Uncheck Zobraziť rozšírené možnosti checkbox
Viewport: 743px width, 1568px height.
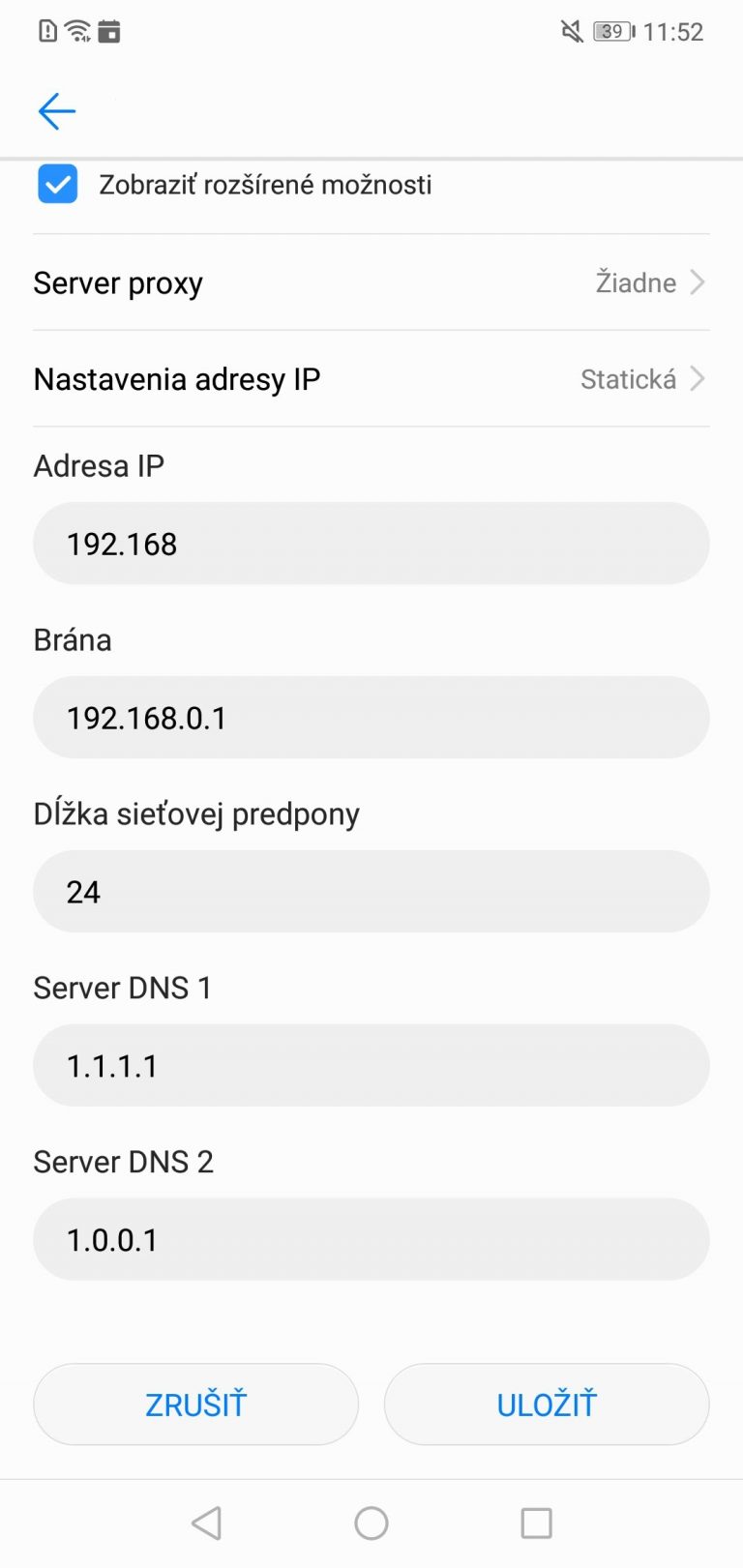[58, 184]
